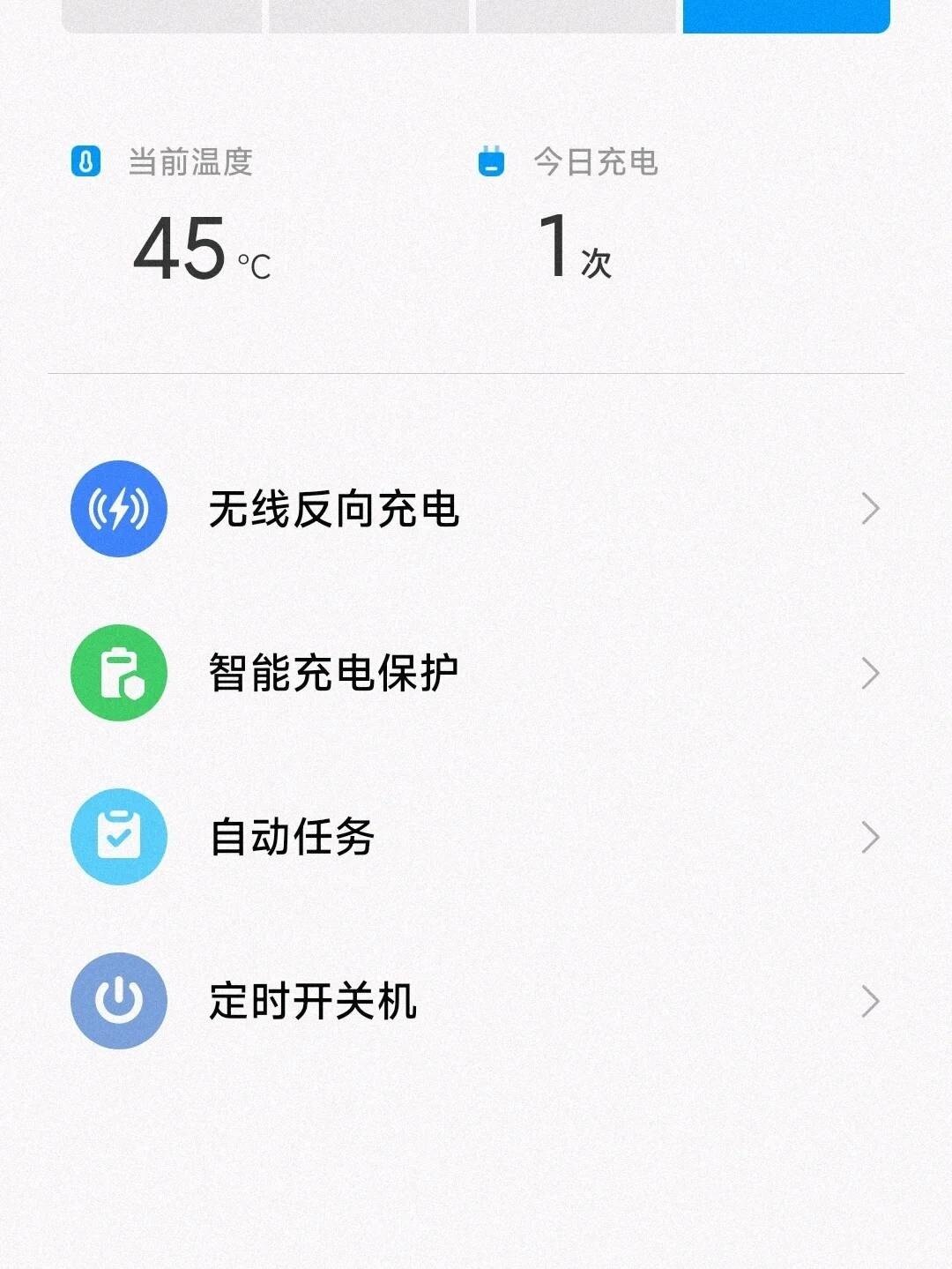Open the 智能充电保护 settings entry

point(335,673)
